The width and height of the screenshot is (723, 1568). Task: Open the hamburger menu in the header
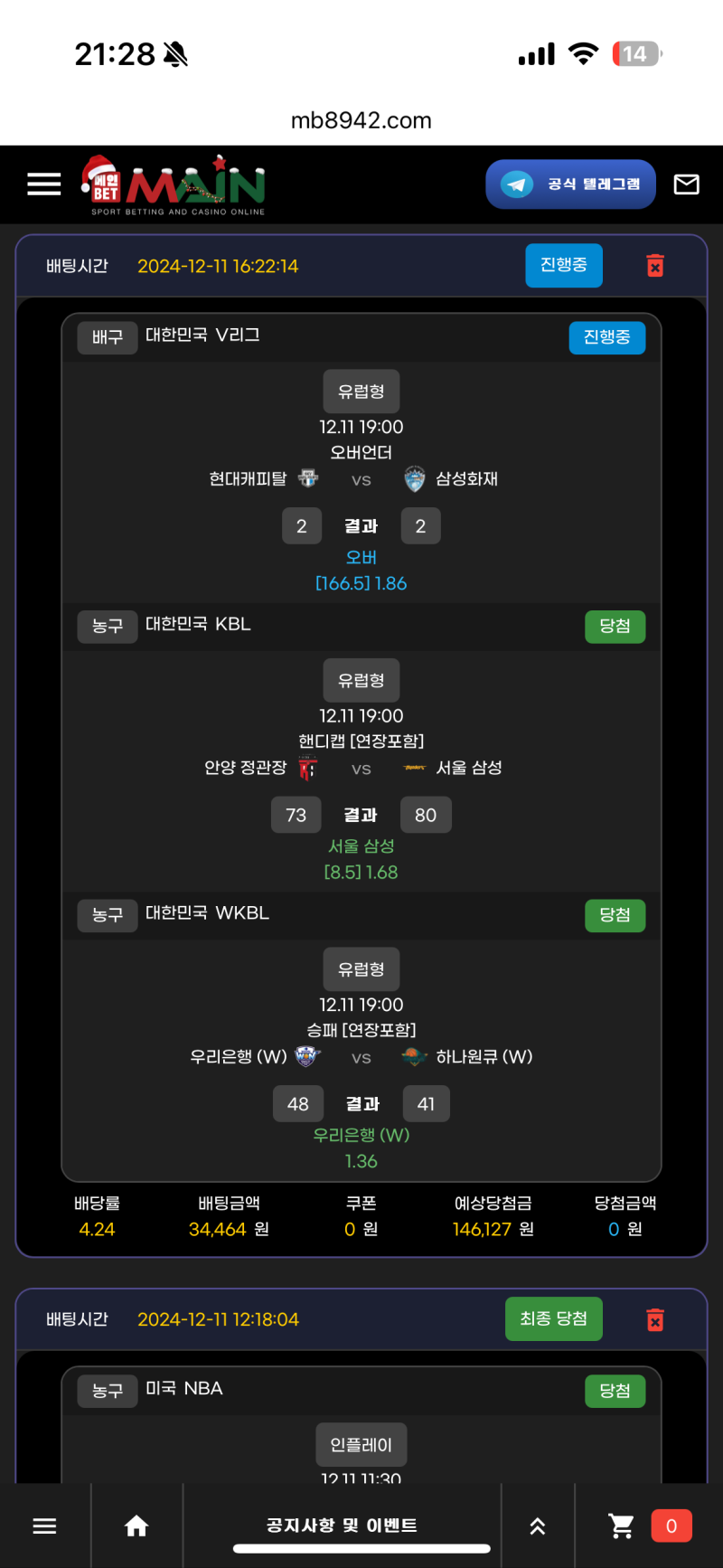[x=43, y=184]
